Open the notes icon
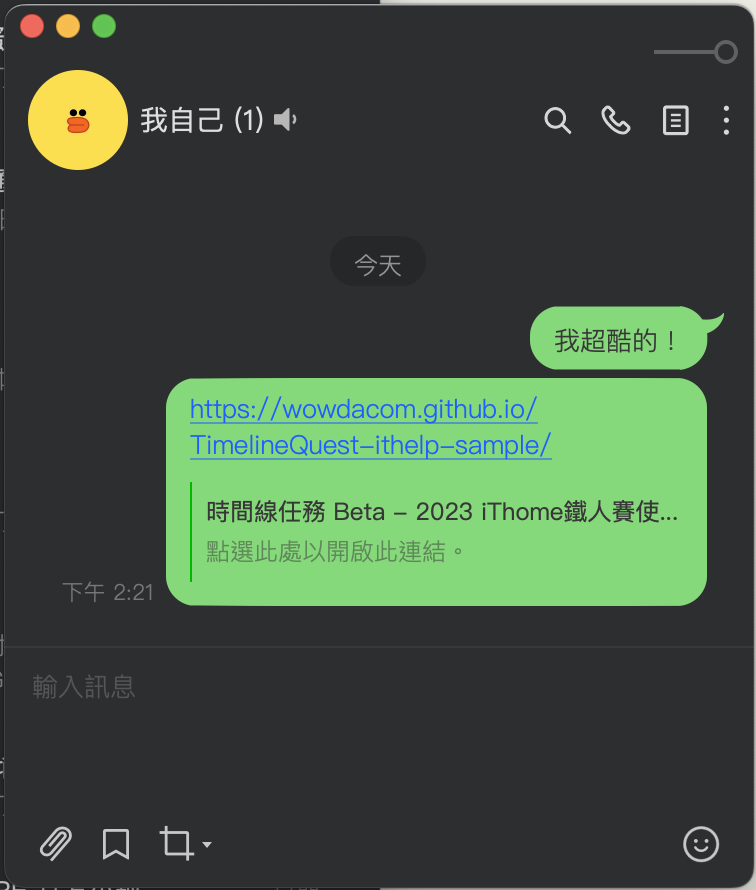Image resolution: width=756 pixels, height=890 pixels. pyautogui.click(x=676, y=121)
